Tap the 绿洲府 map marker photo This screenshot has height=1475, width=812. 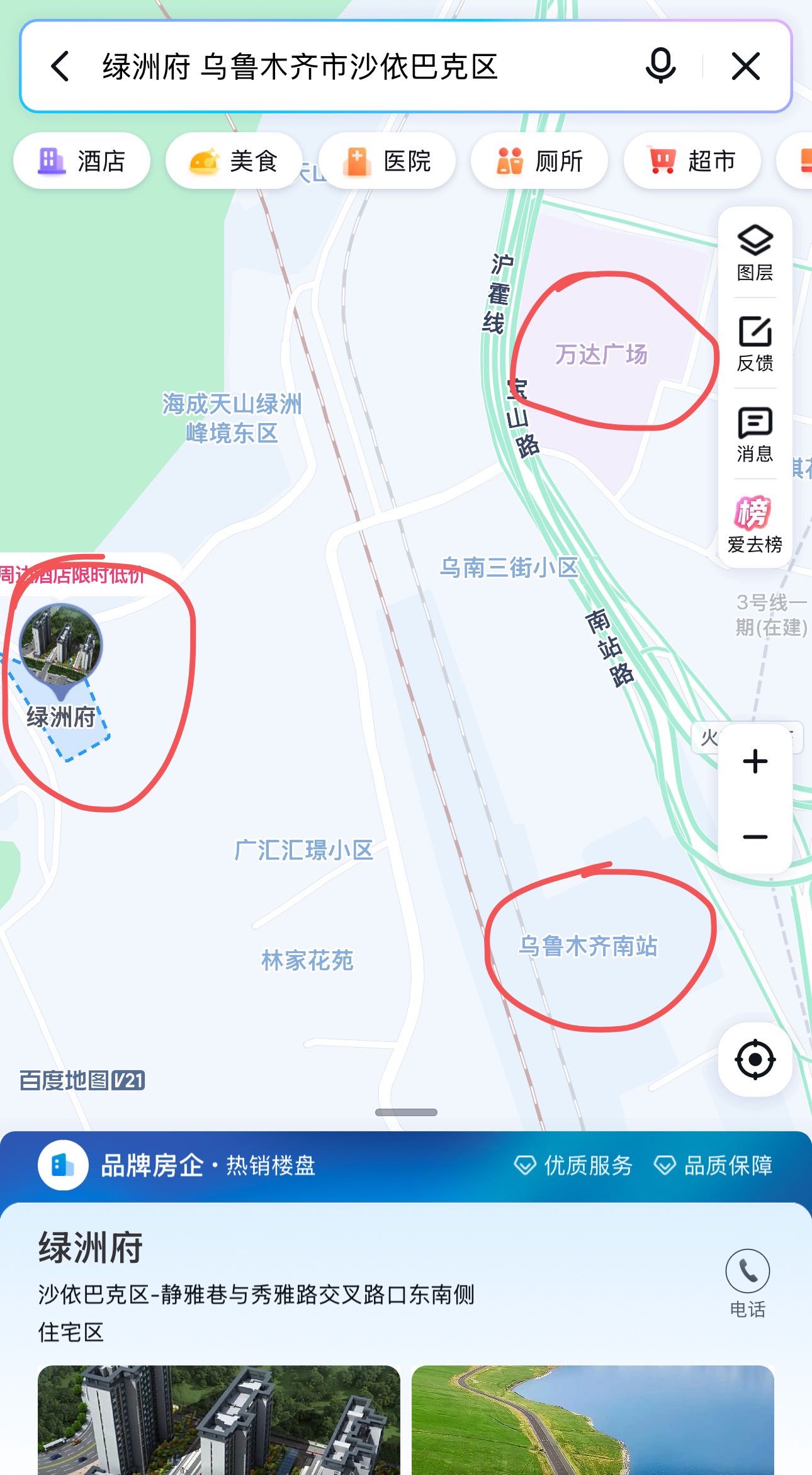click(x=60, y=646)
